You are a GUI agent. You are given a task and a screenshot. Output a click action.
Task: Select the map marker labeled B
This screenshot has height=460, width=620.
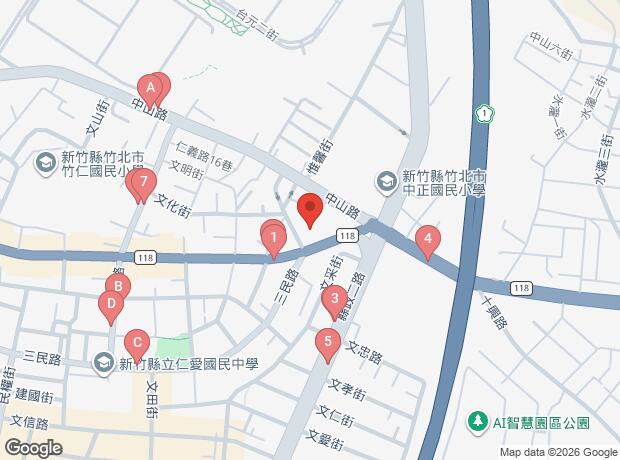click(x=118, y=288)
